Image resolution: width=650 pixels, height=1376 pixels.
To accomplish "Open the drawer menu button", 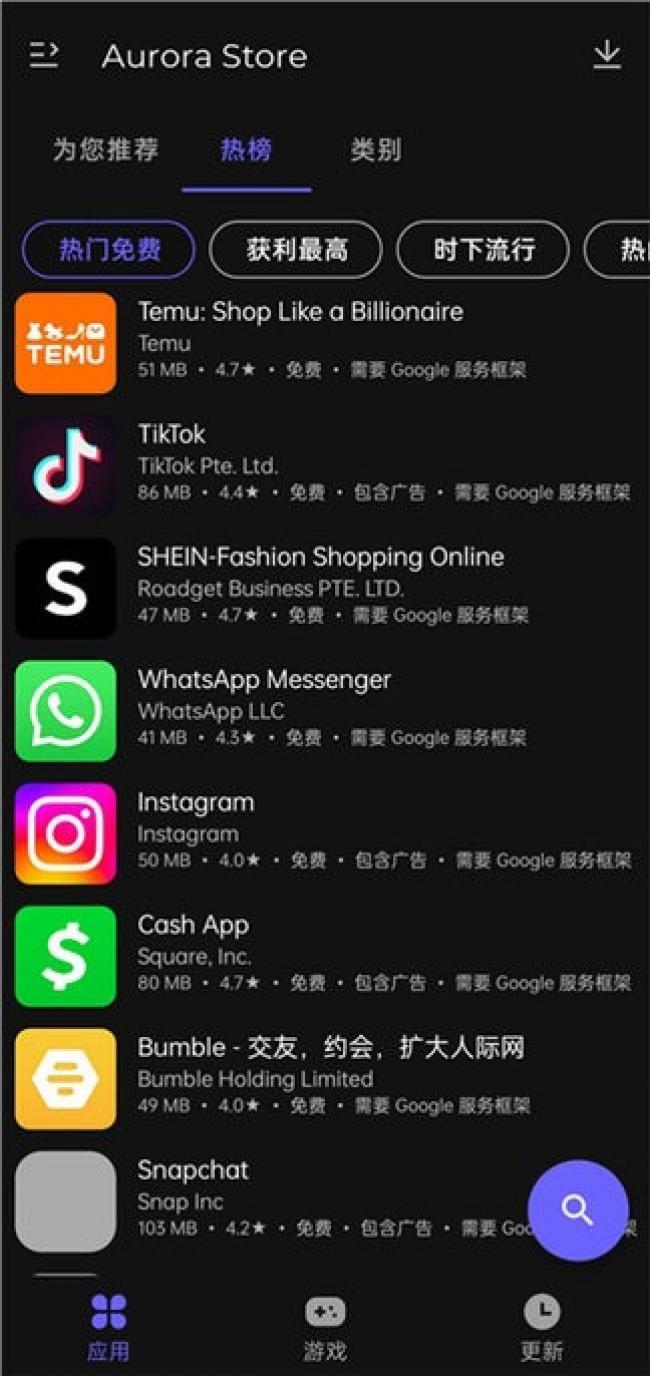I will pyautogui.click(x=44, y=56).
